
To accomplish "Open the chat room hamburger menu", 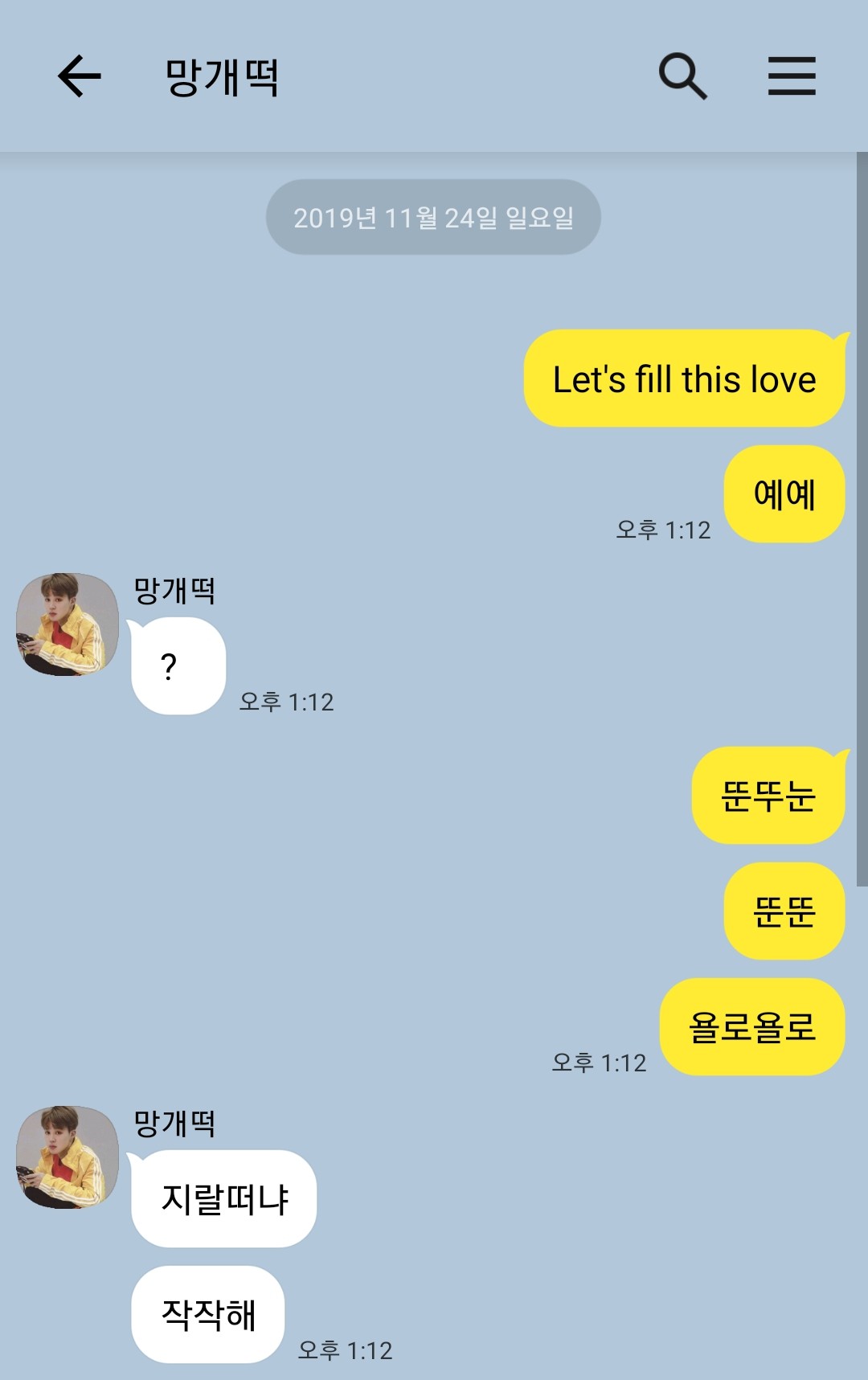I will pyautogui.click(x=792, y=76).
